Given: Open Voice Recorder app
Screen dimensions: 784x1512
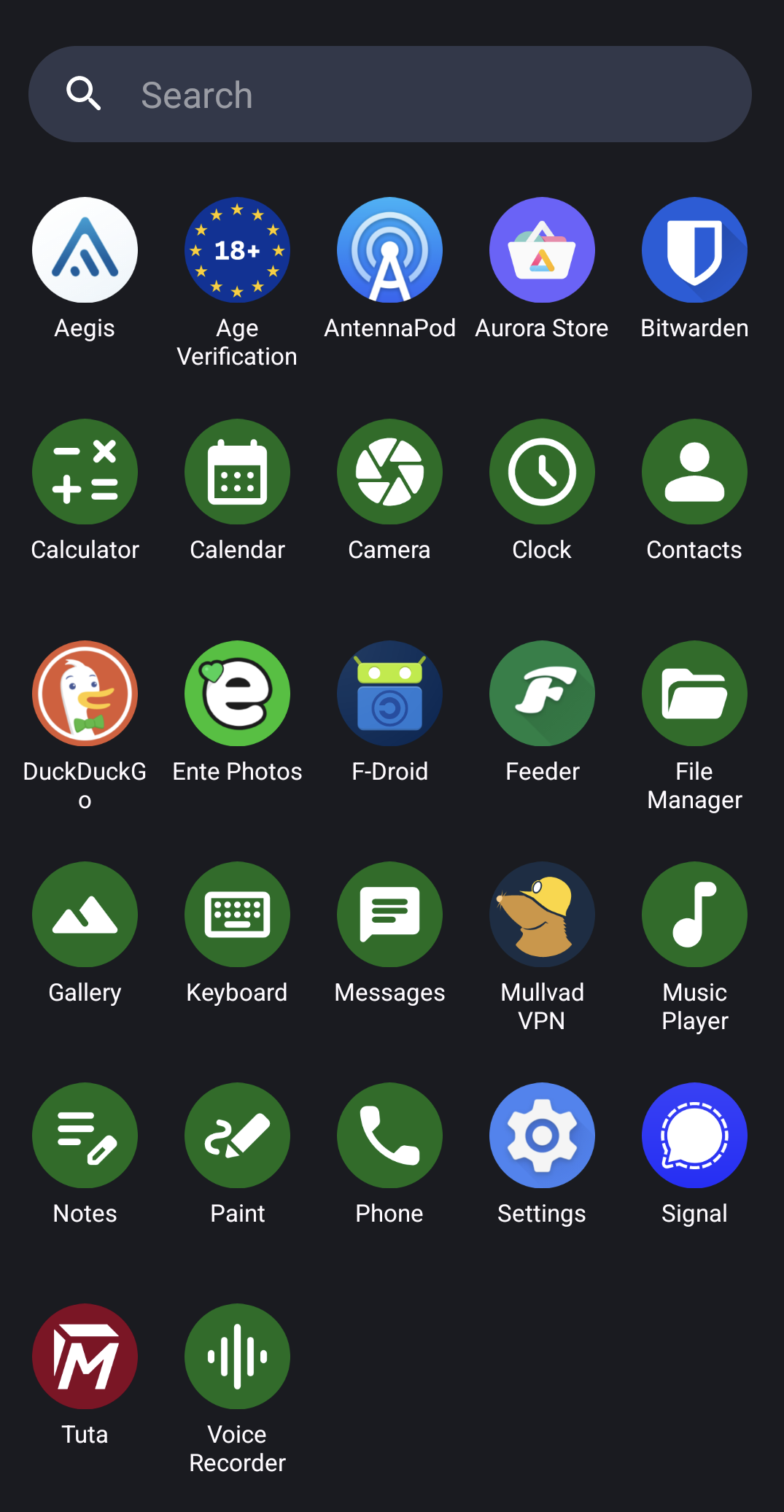Looking at the screenshot, I should point(237,1357).
